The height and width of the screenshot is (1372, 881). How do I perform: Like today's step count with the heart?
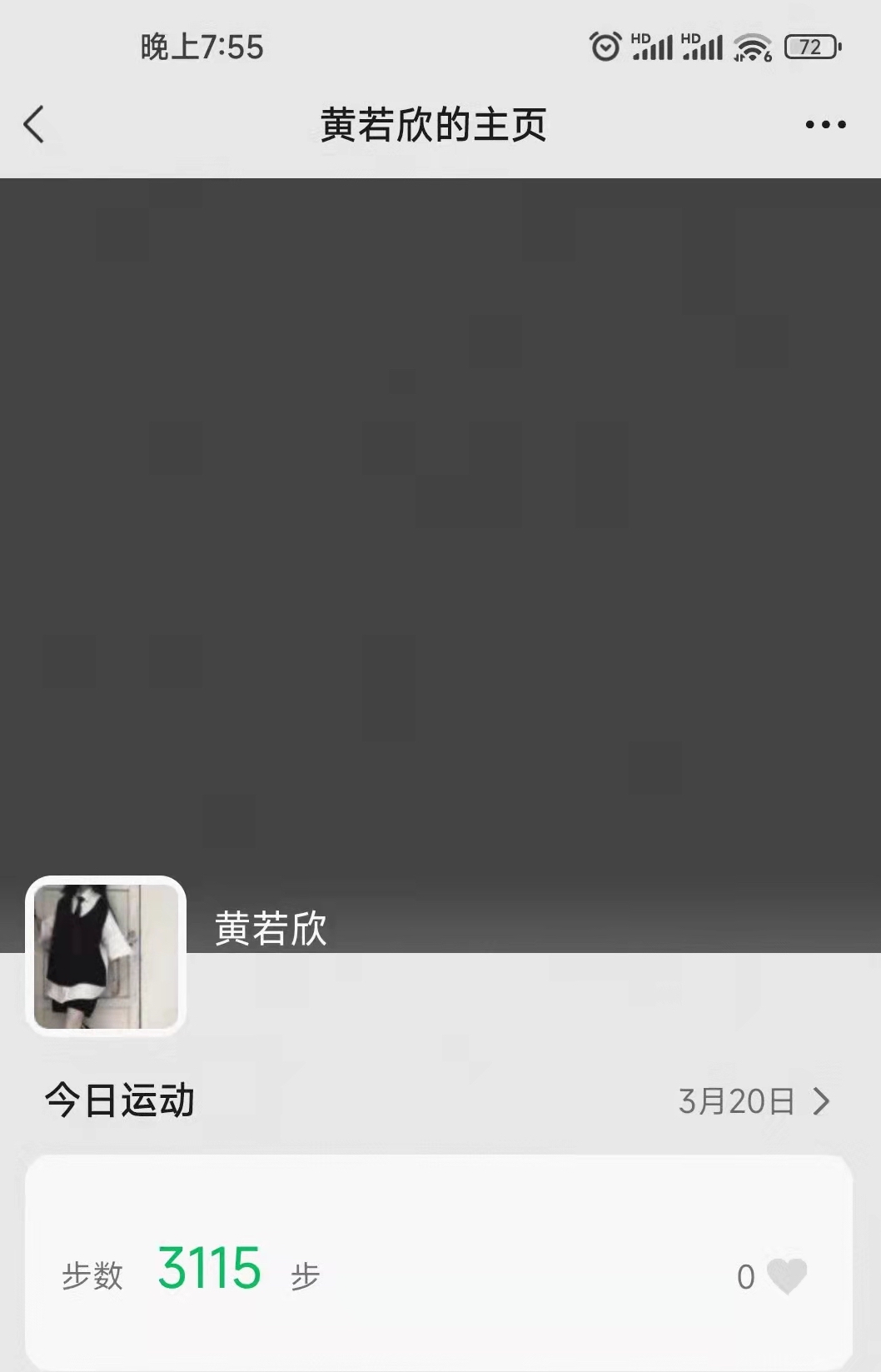pyautogui.click(x=786, y=1275)
